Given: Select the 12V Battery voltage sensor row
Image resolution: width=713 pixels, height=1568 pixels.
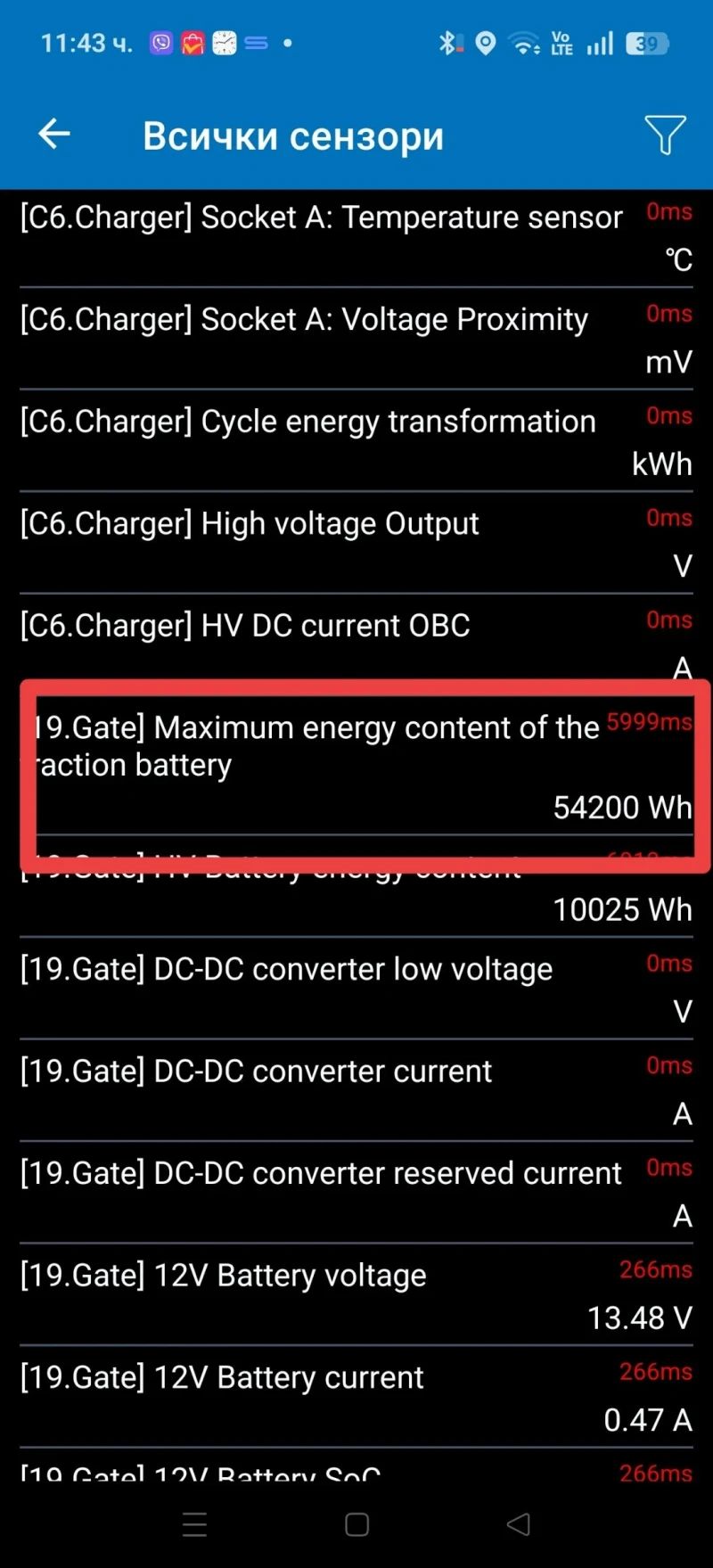Looking at the screenshot, I should [356, 1294].
